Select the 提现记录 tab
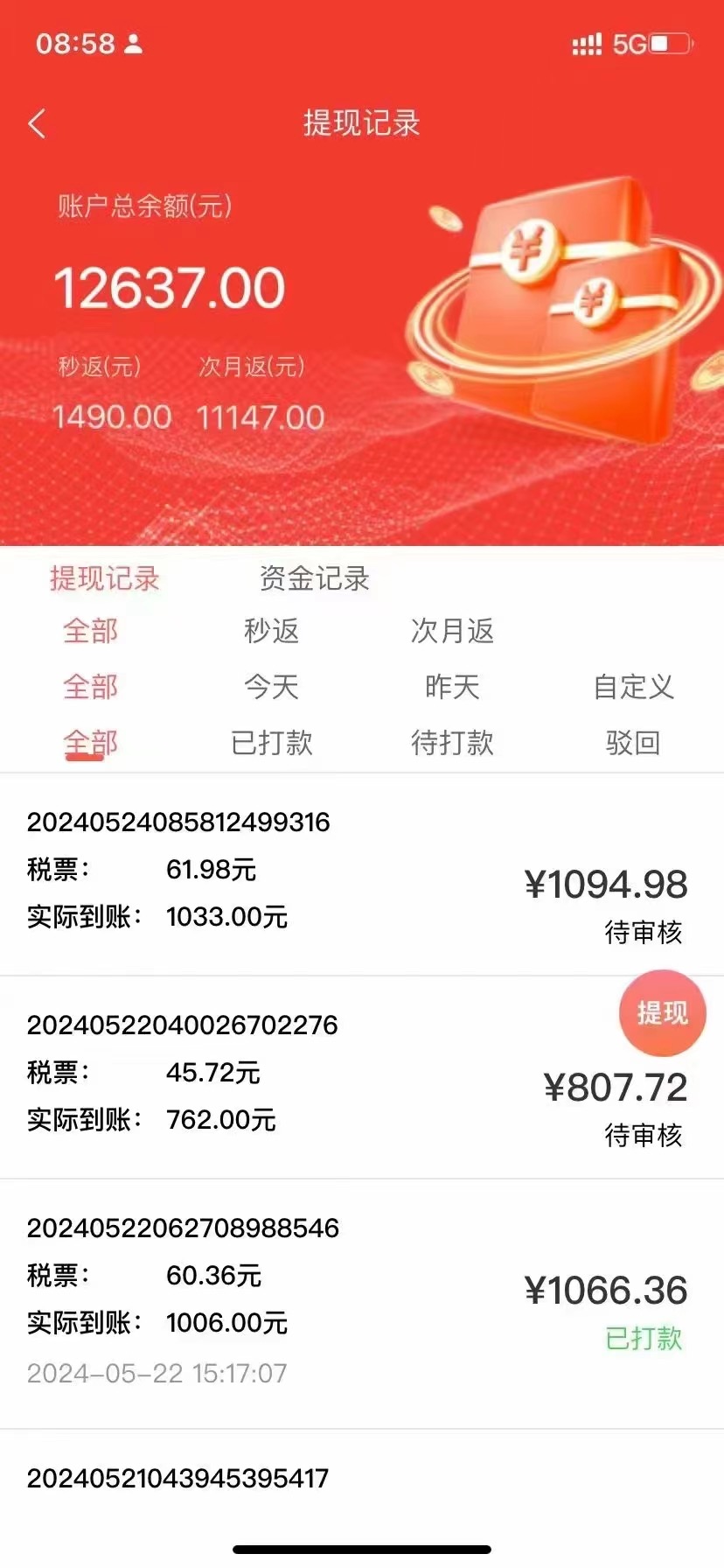 pyautogui.click(x=104, y=578)
